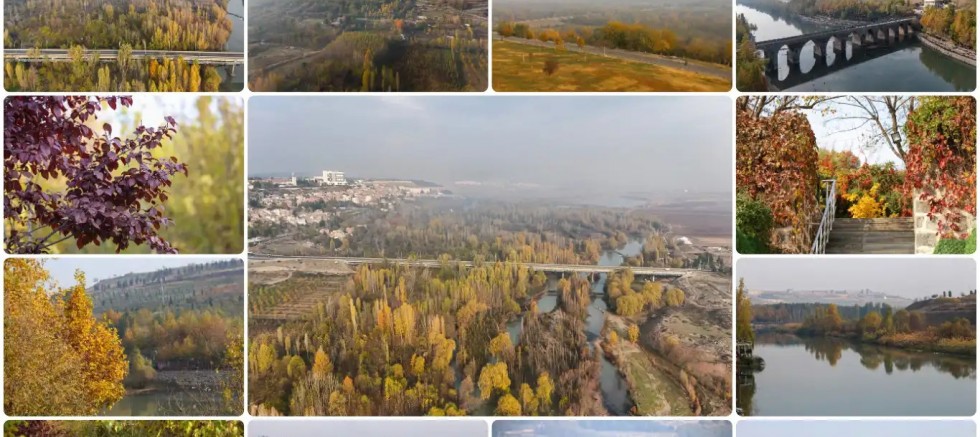View the calm river reflection photo
The height and width of the screenshot is (437, 980).
(x=856, y=336)
